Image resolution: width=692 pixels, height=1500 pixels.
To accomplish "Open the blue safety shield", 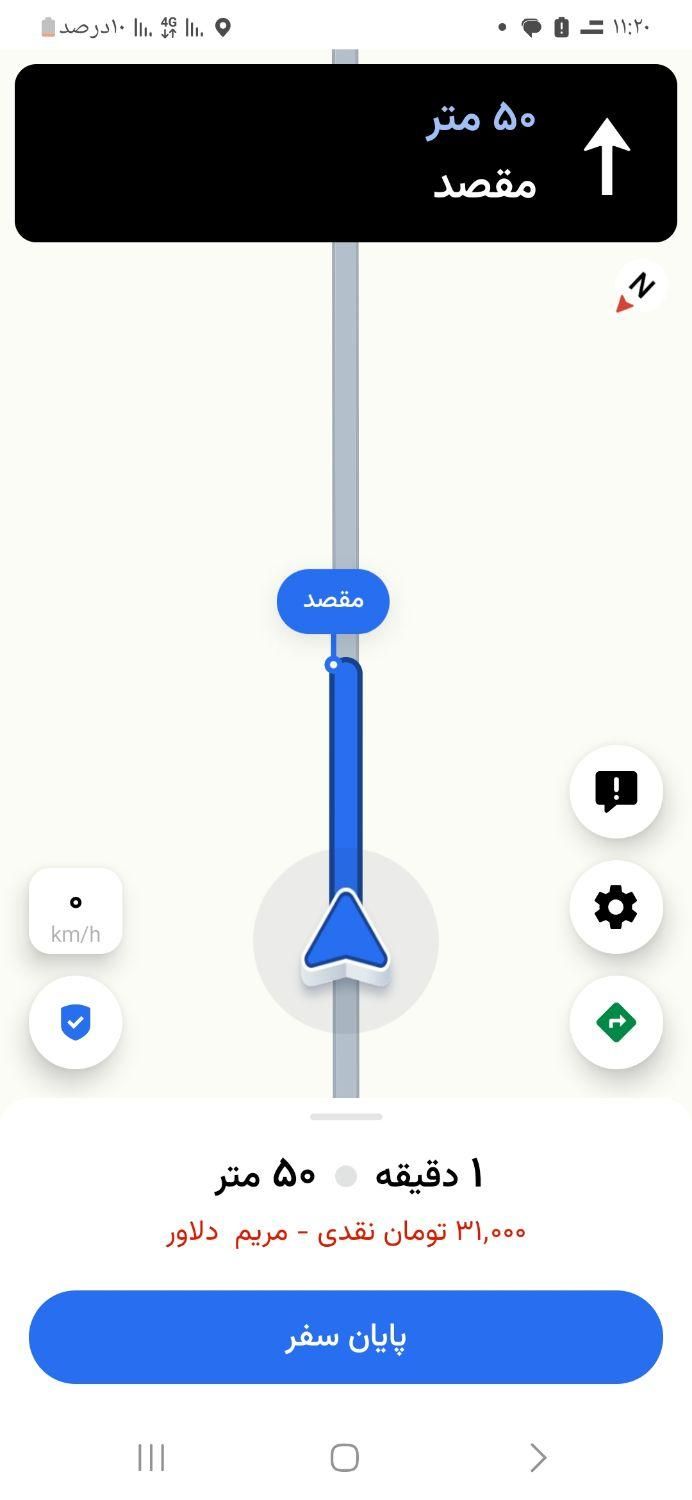I will [x=76, y=1022].
